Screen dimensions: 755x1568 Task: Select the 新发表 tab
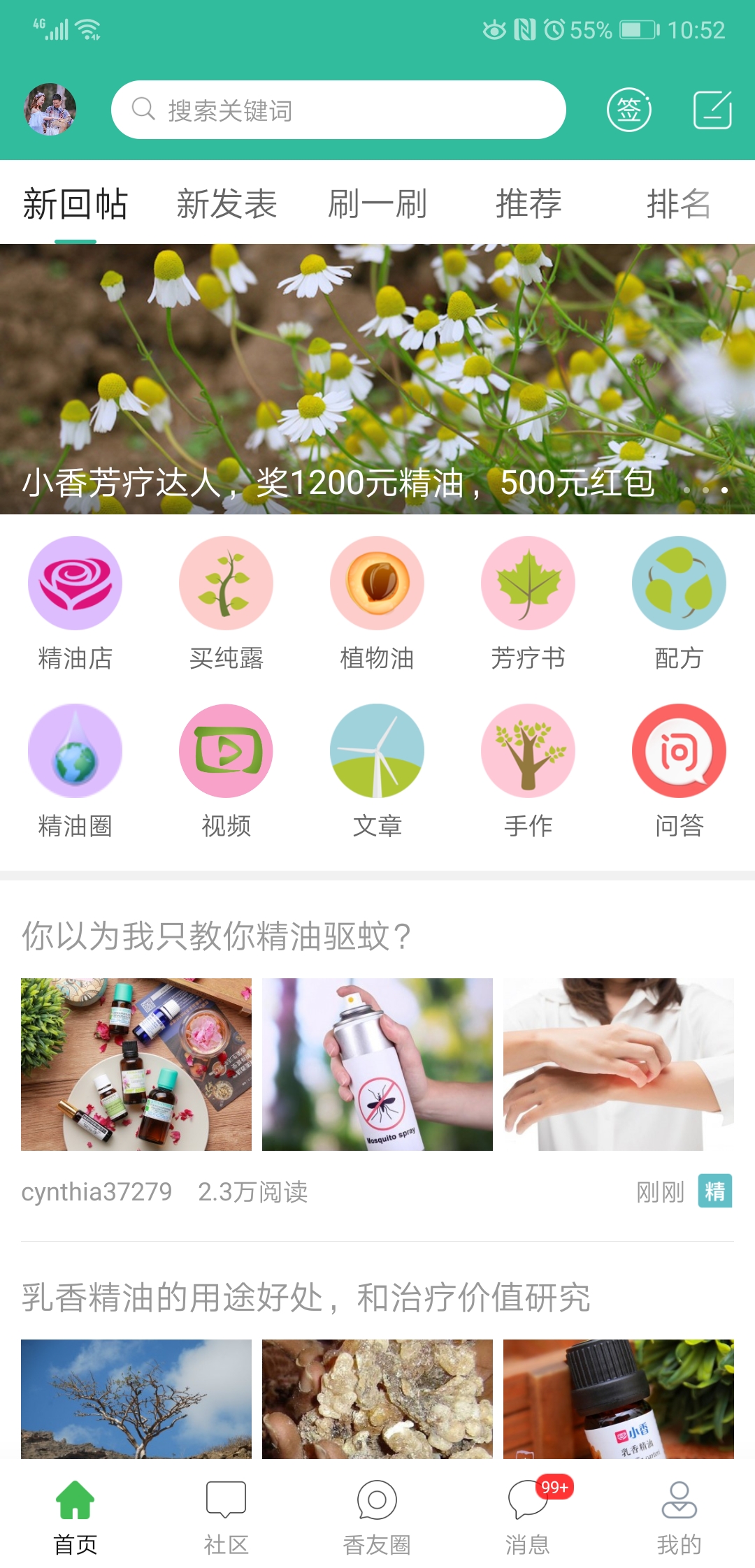tap(226, 204)
